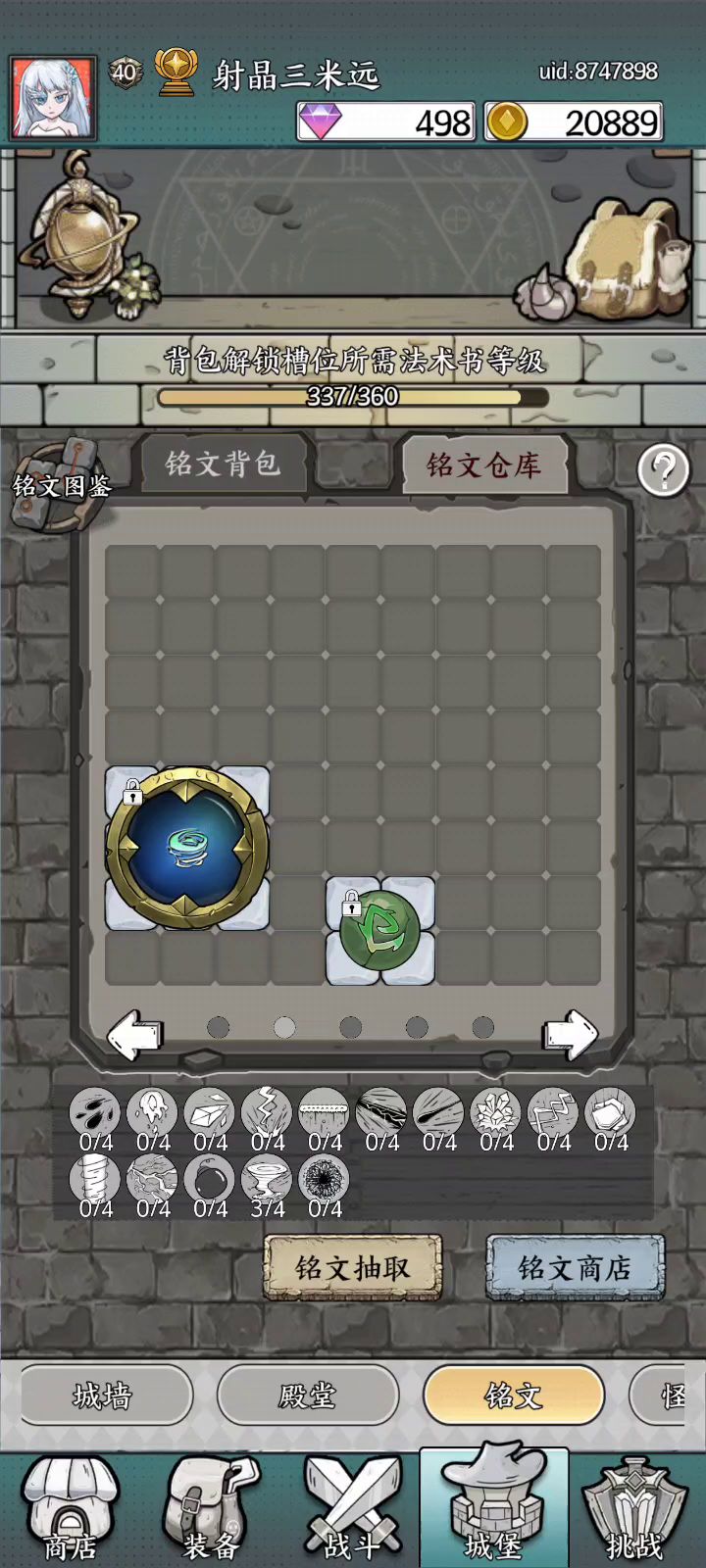Go to next page with right arrow
The height and width of the screenshot is (1568, 706).
[x=570, y=1034]
